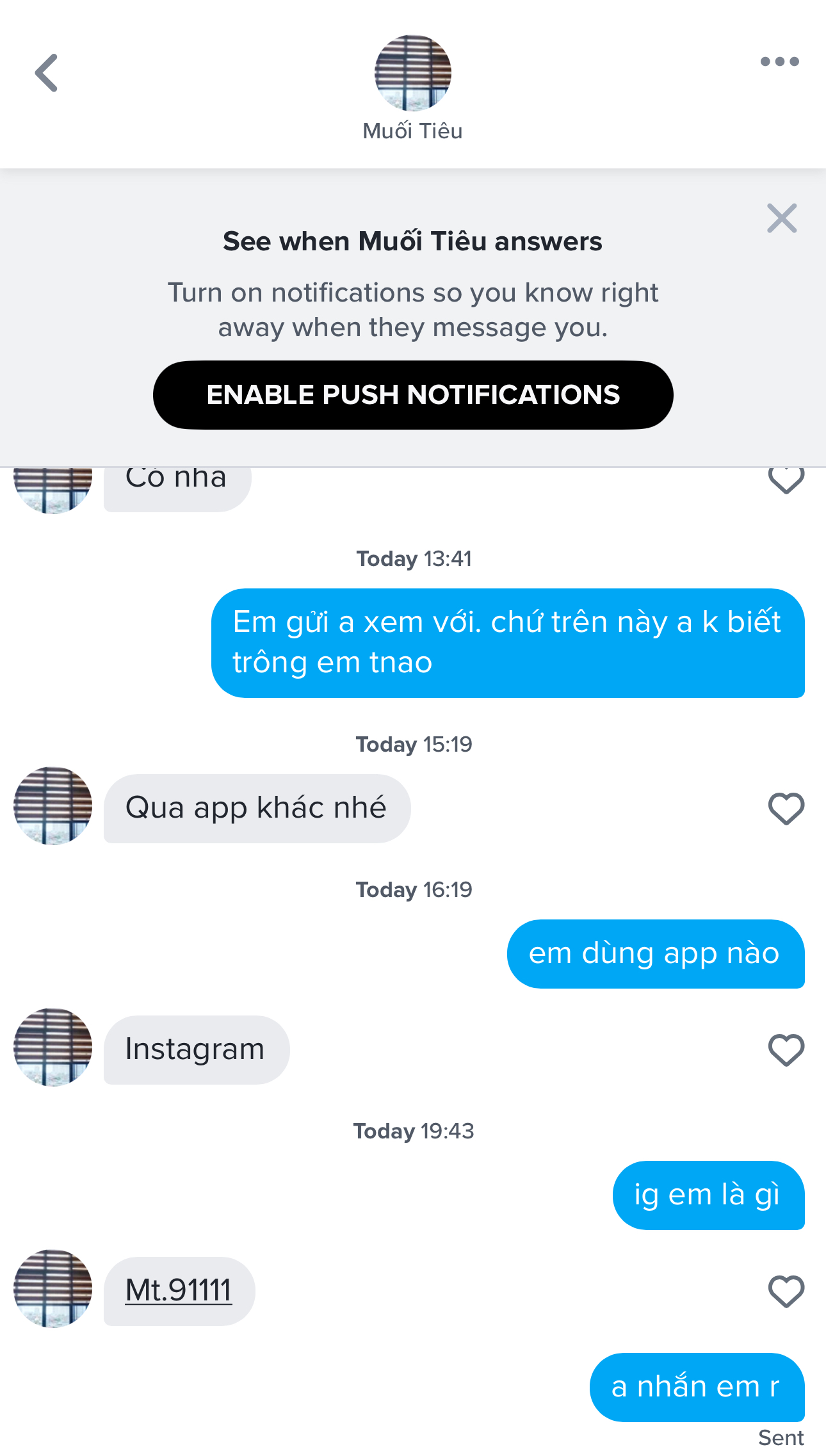Open the three-dot overflow menu
The image size is (826, 1456).
(779, 62)
